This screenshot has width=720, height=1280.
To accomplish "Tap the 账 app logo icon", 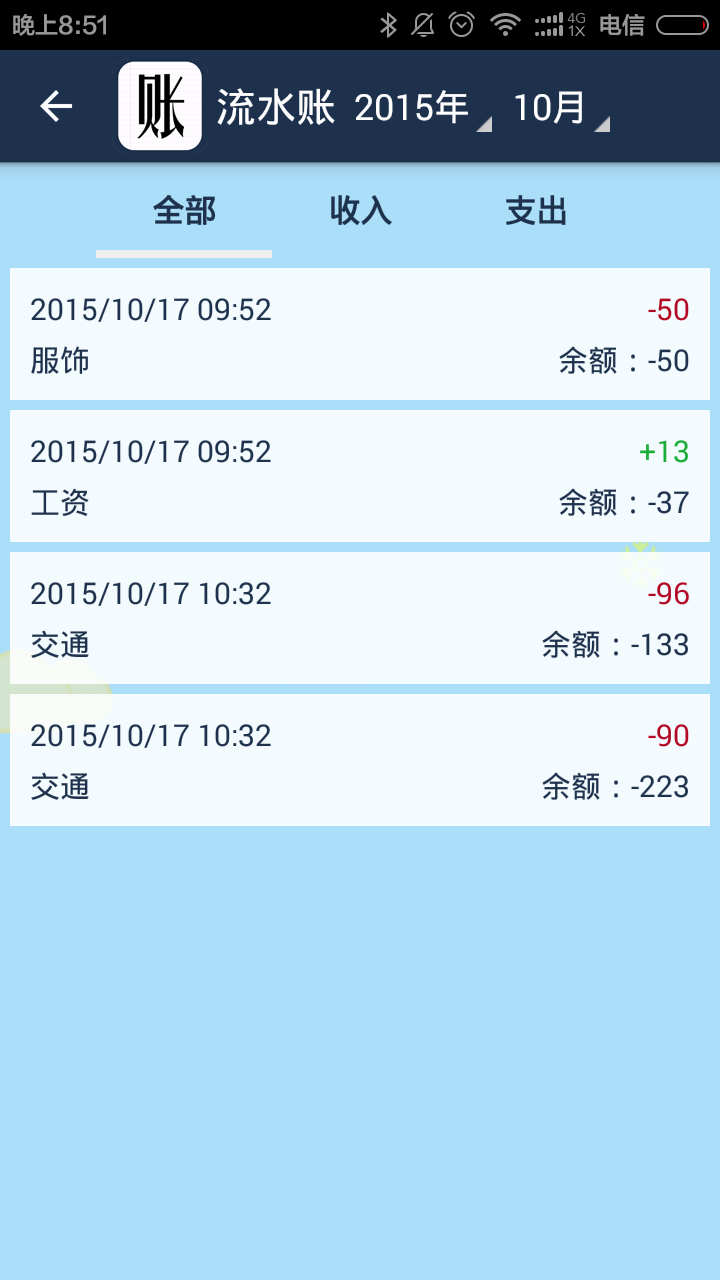I will click(160, 105).
